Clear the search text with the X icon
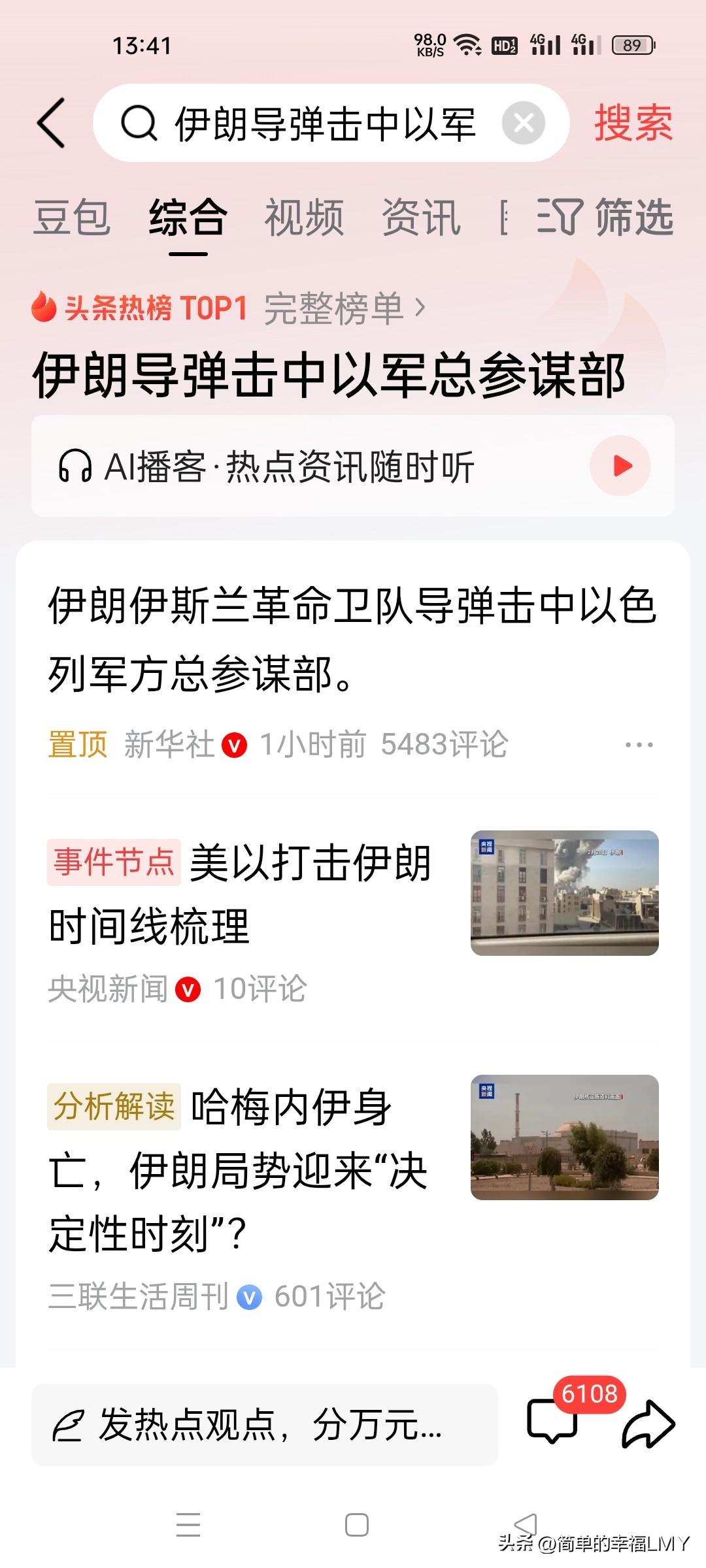The image size is (706, 1568). click(523, 123)
